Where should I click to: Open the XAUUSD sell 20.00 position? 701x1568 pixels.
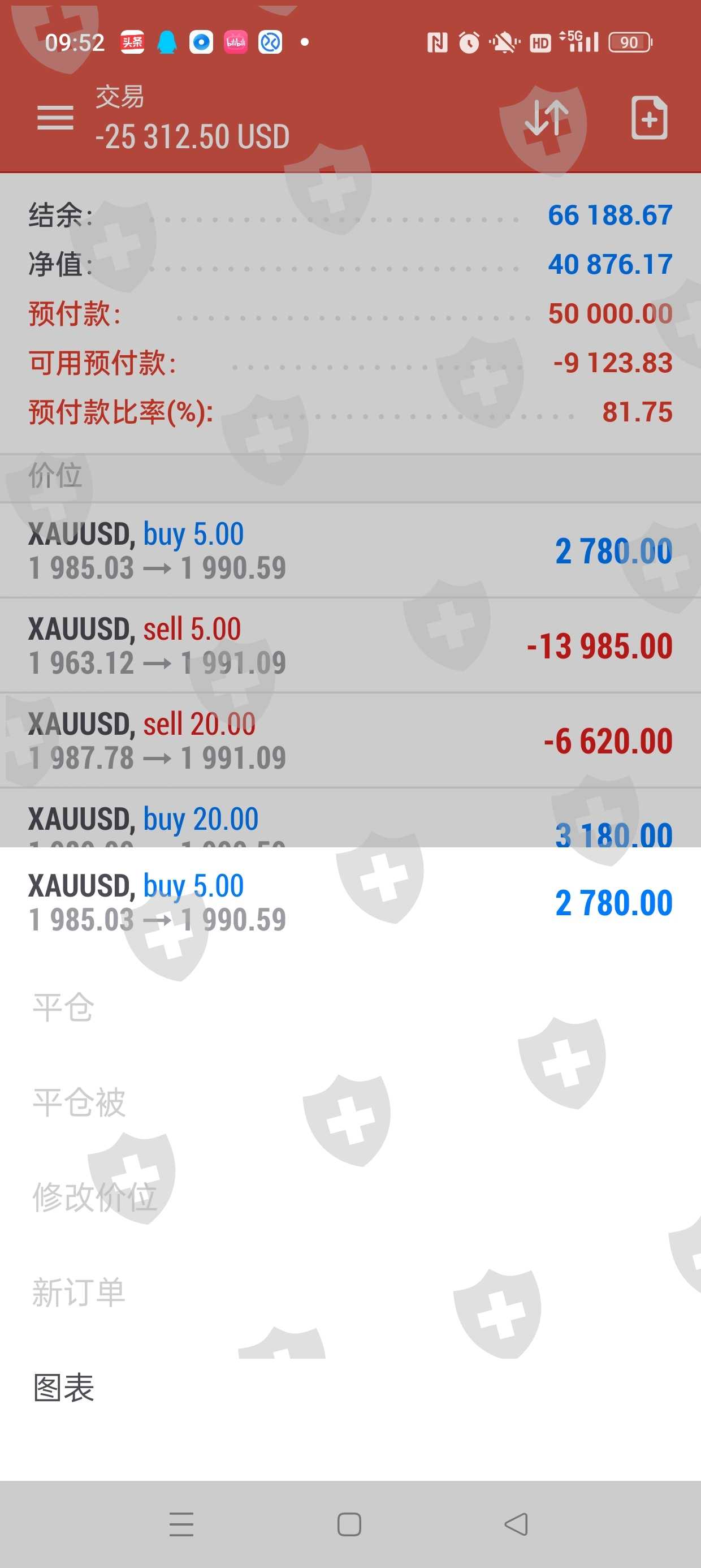tap(350, 740)
